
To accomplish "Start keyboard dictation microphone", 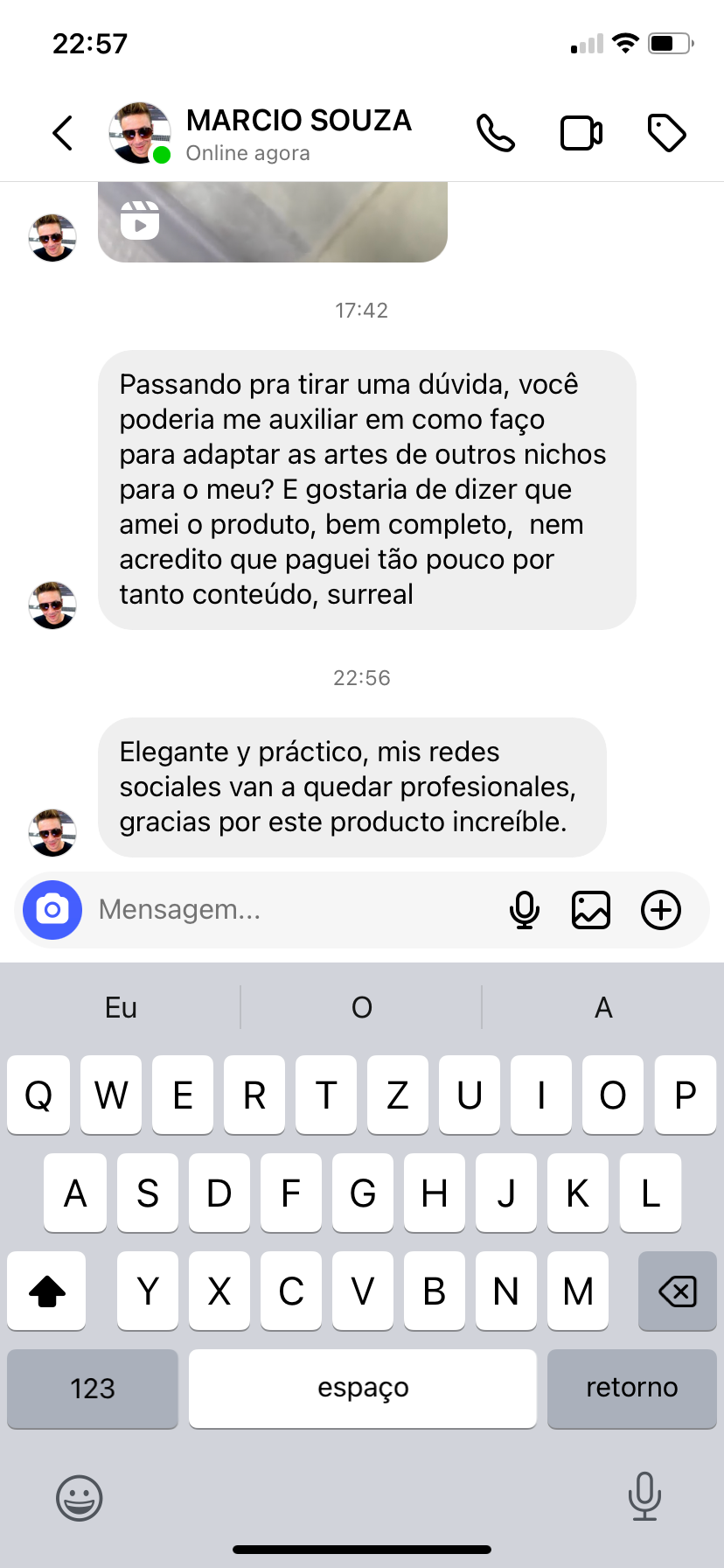I will point(644,1496).
